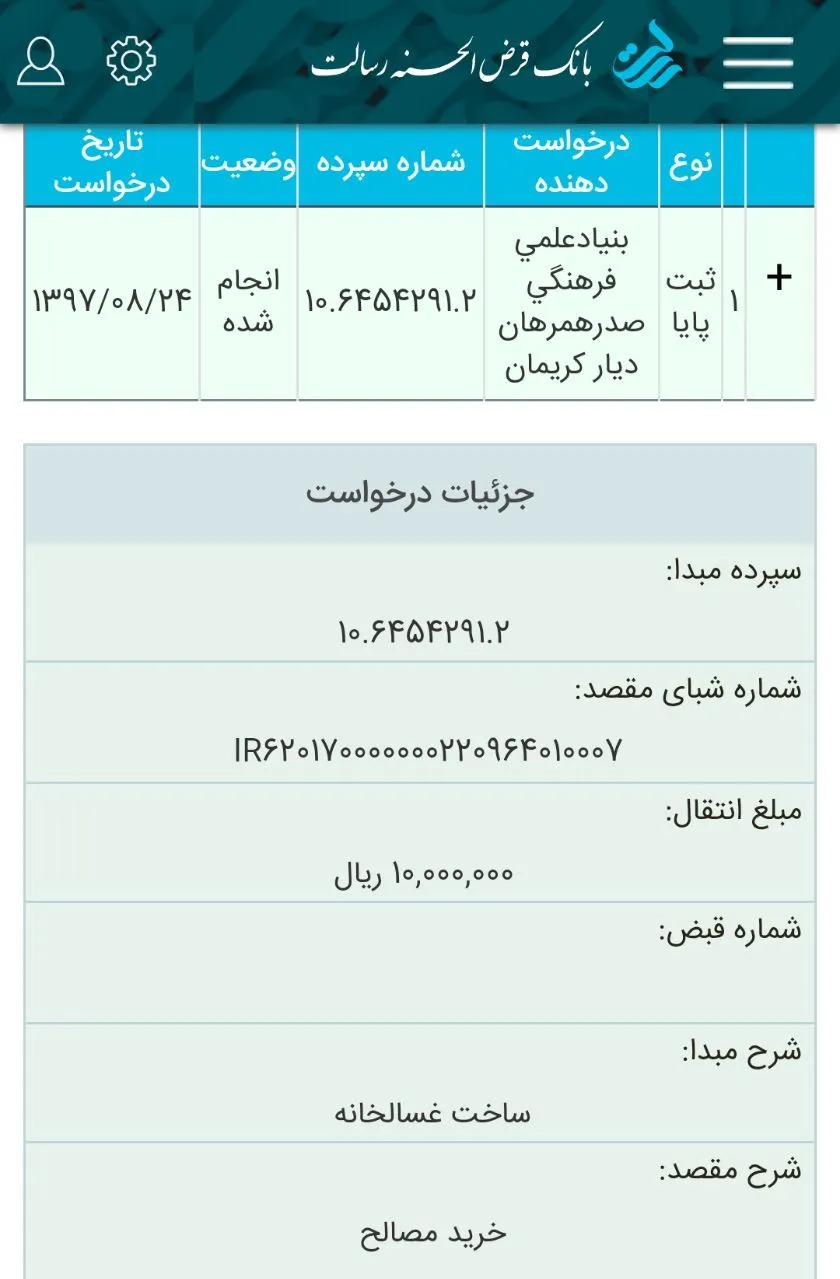
Task: Open the user profile icon
Action: 41,61
